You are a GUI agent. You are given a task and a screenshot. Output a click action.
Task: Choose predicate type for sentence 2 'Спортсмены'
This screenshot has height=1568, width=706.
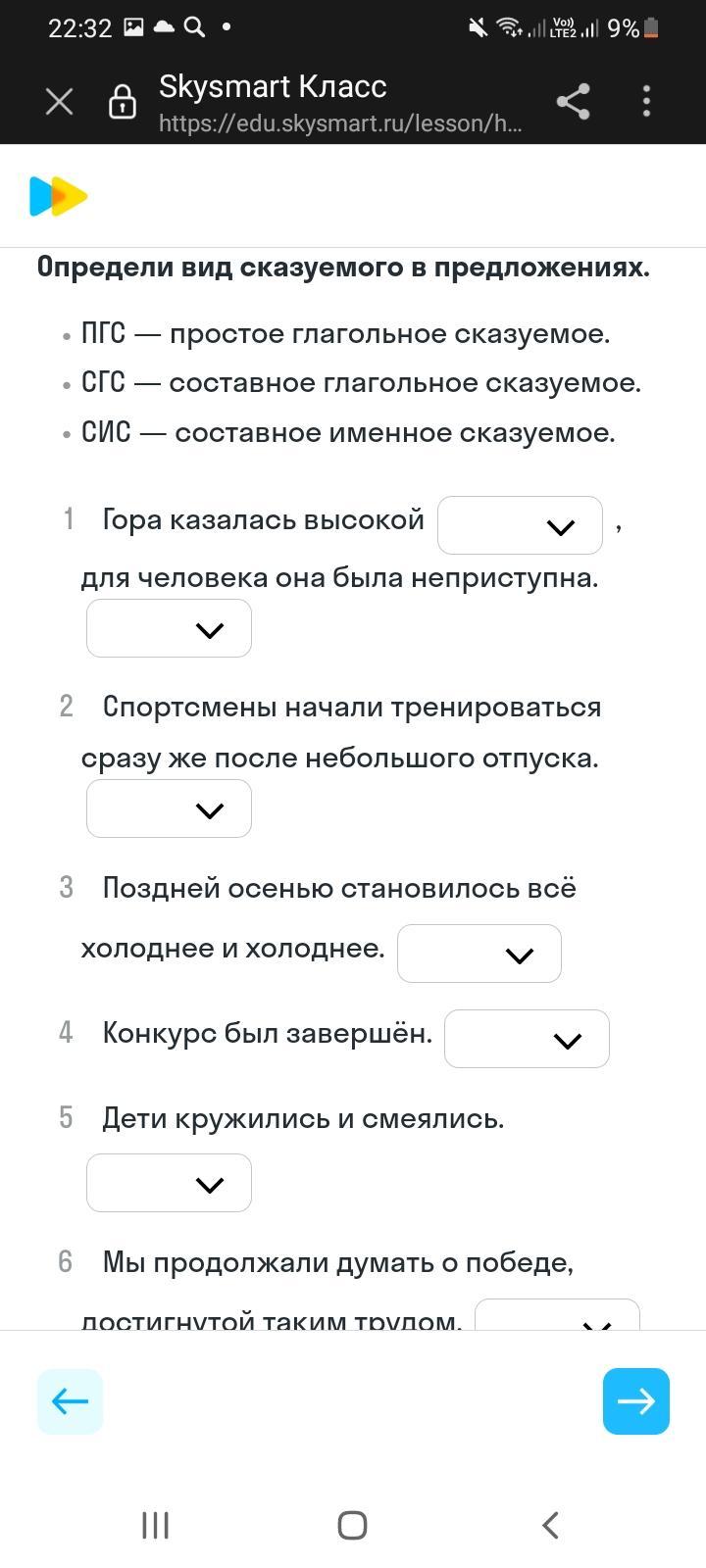(169, 808)
